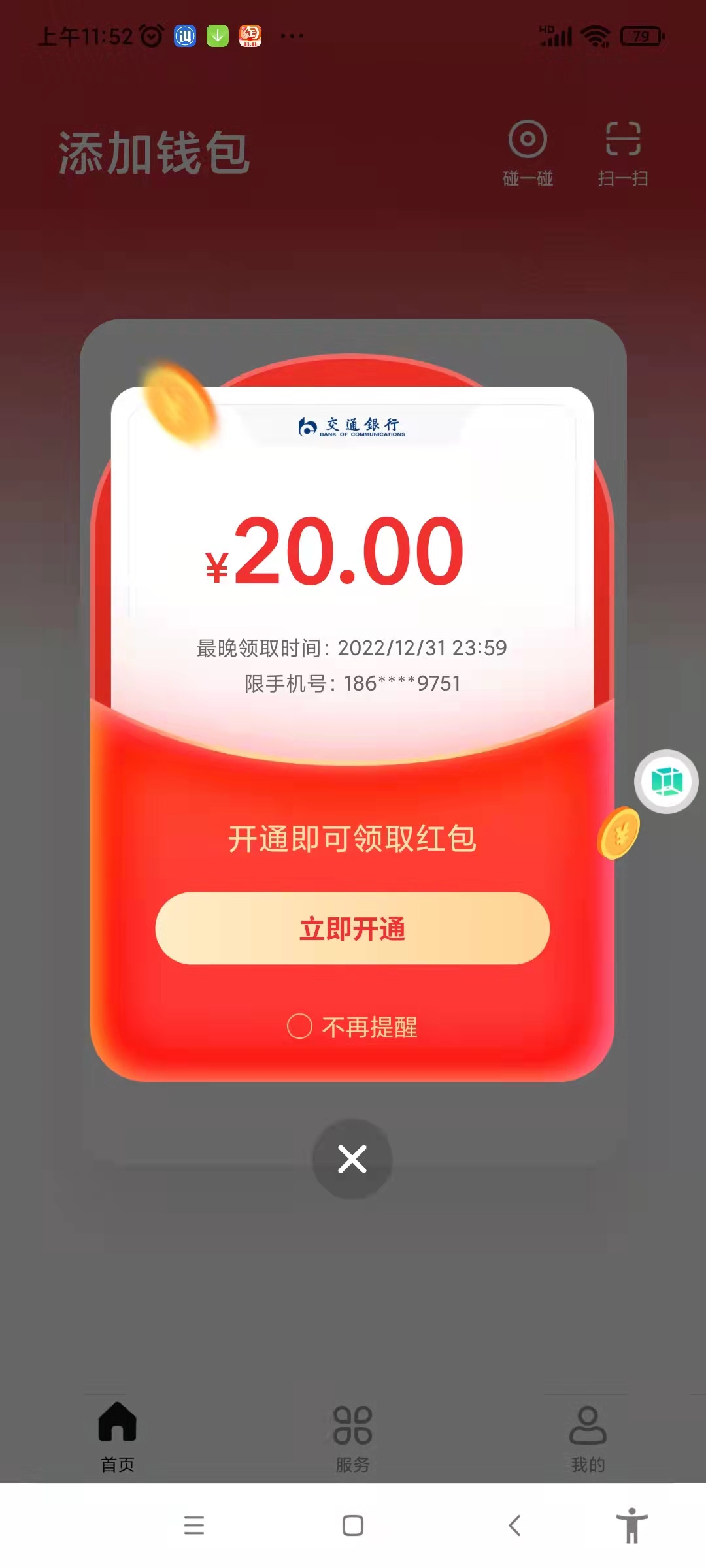
Task: Open the 扫一扫 scanner
Action: (622, 153)
